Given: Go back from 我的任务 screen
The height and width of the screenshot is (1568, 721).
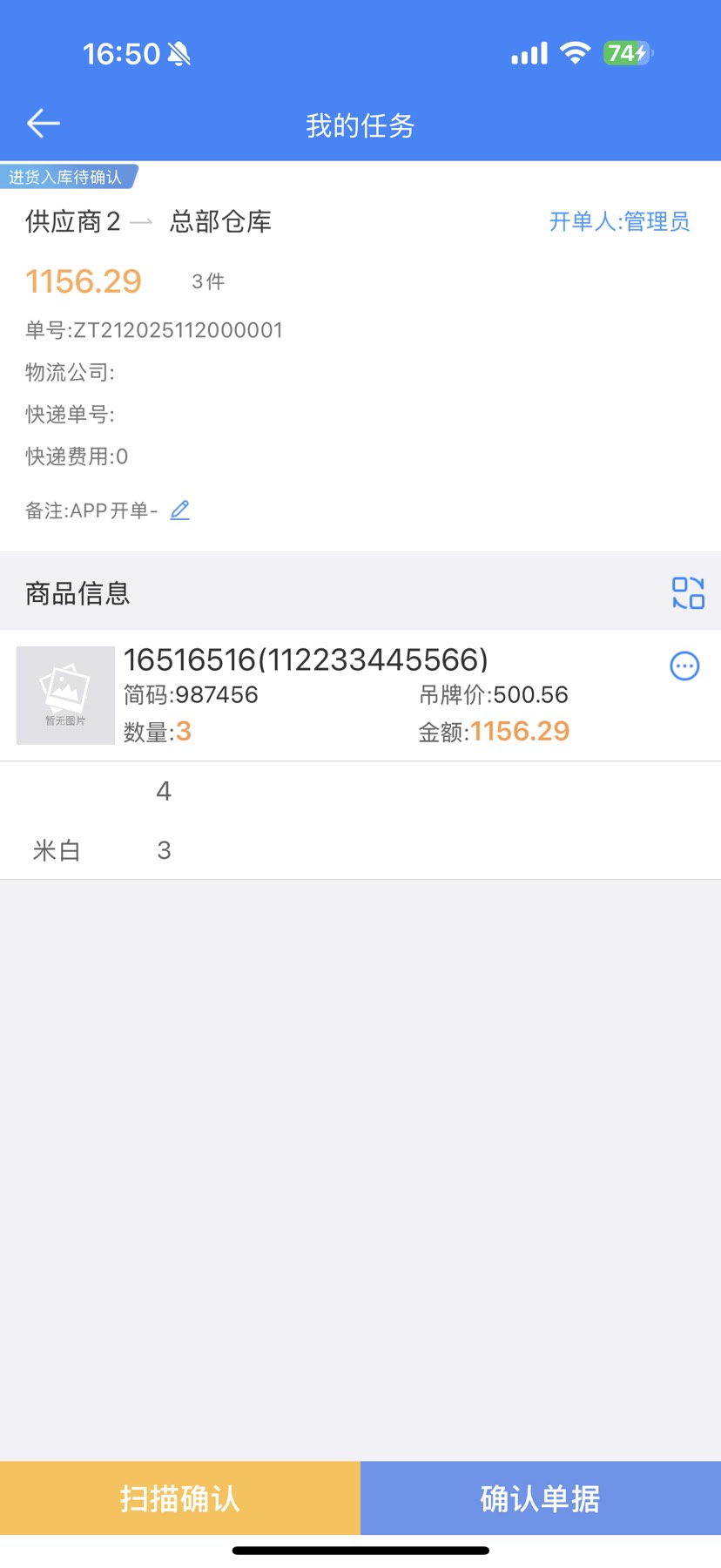Looking at the screenshot, I should (43, 124).
